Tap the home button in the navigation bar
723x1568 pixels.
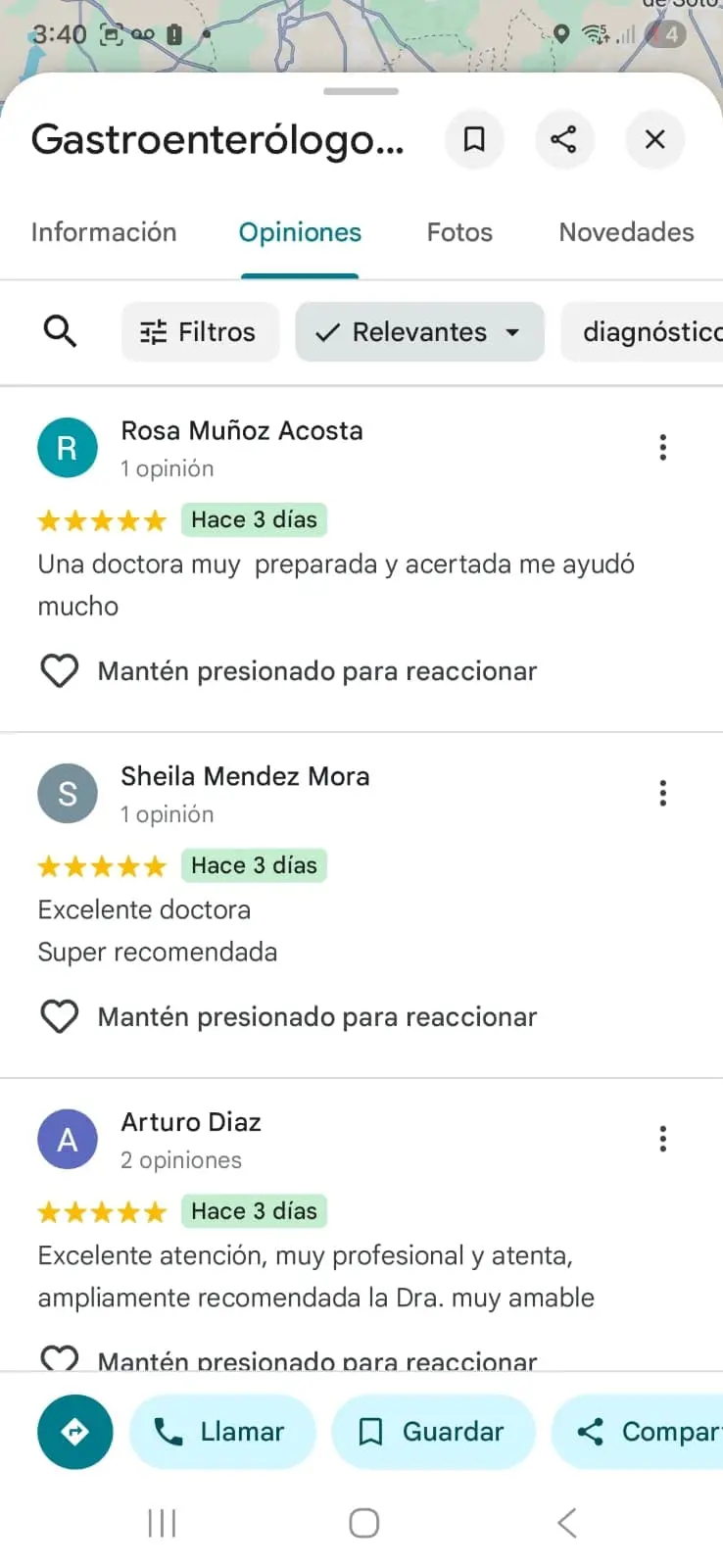(x=363, y=1523)
